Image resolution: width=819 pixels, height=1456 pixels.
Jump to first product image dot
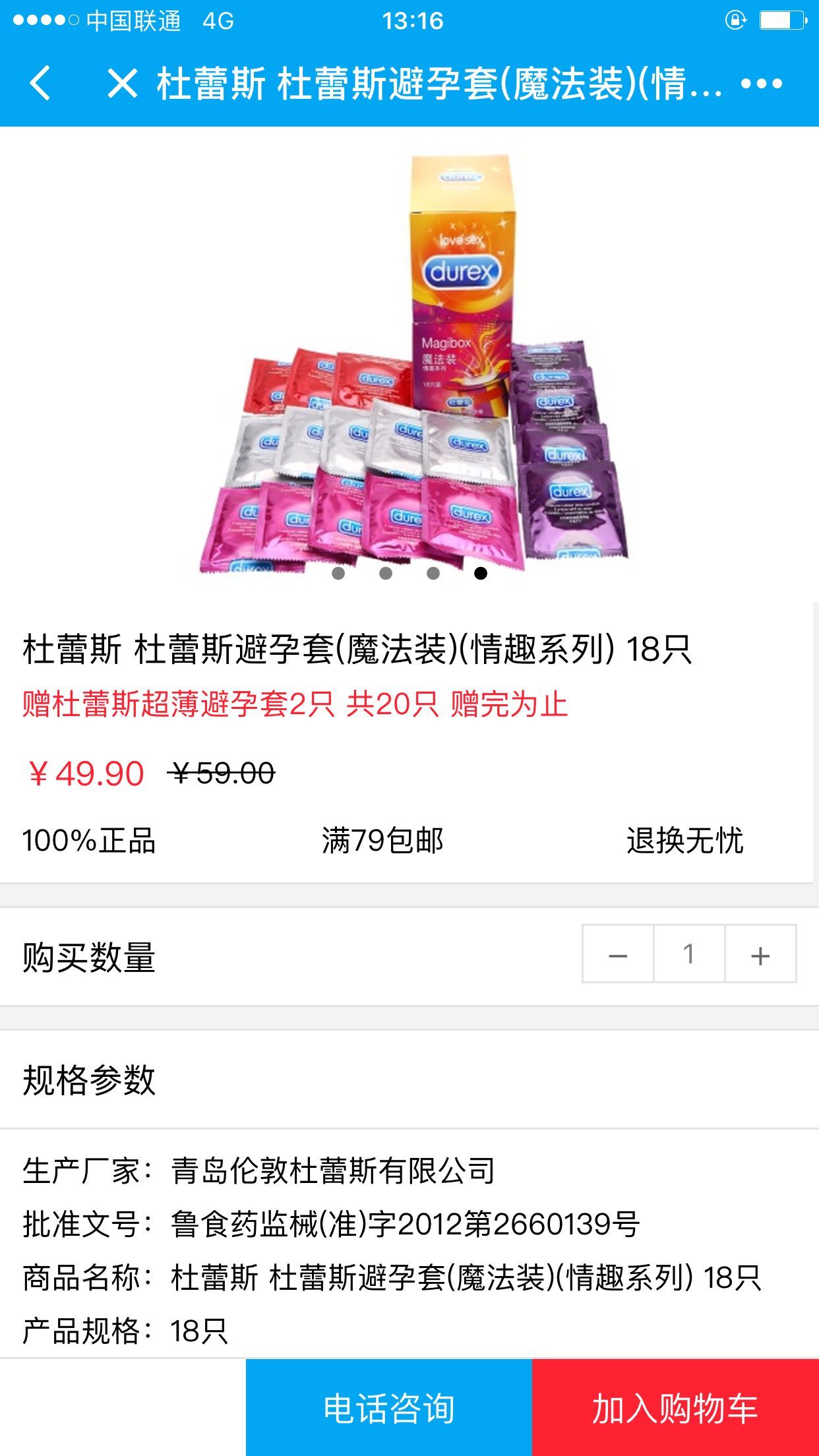(338, 573)
